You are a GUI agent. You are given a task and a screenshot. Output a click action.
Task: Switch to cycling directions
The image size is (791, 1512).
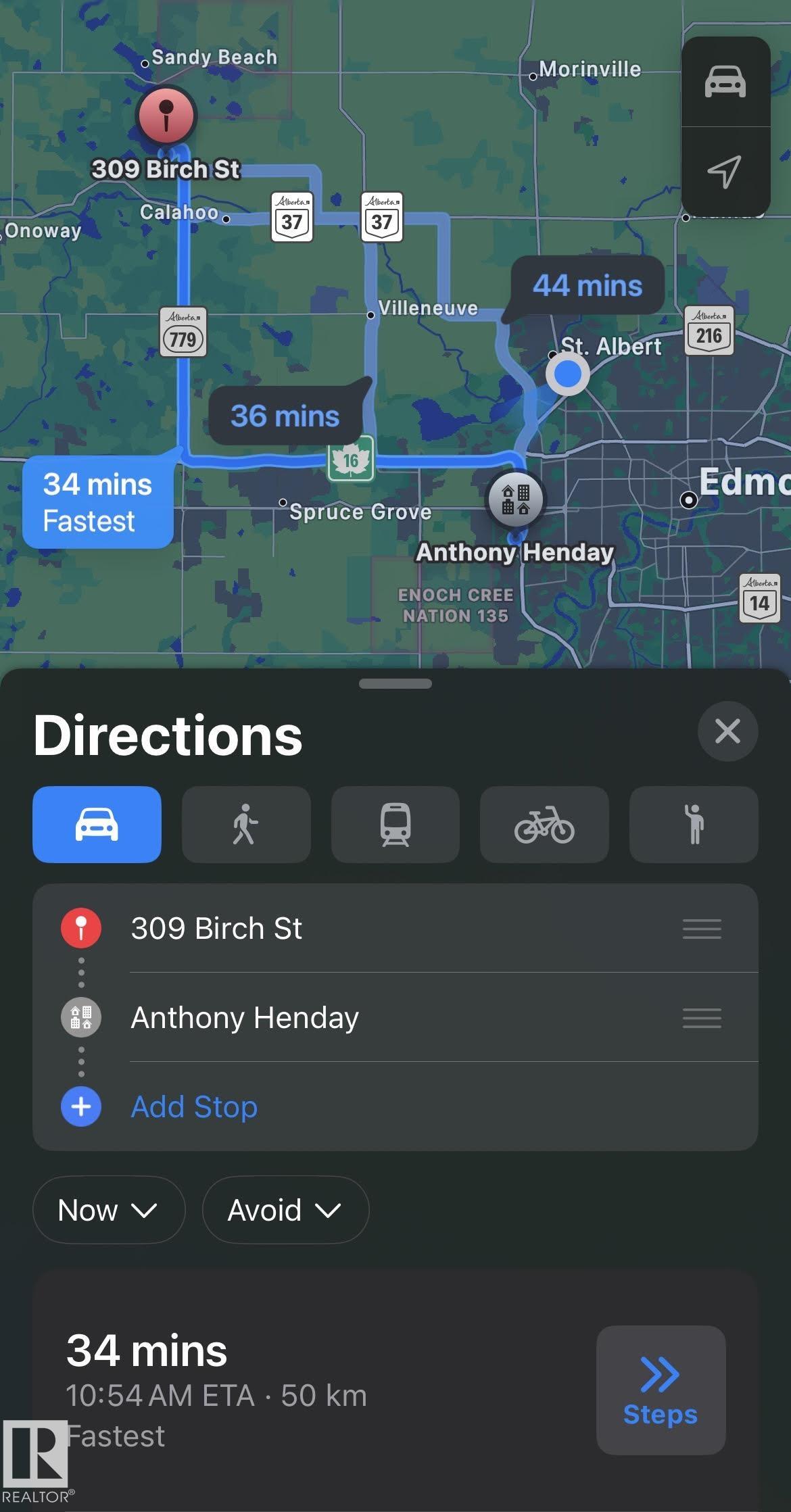pos(544,825)
